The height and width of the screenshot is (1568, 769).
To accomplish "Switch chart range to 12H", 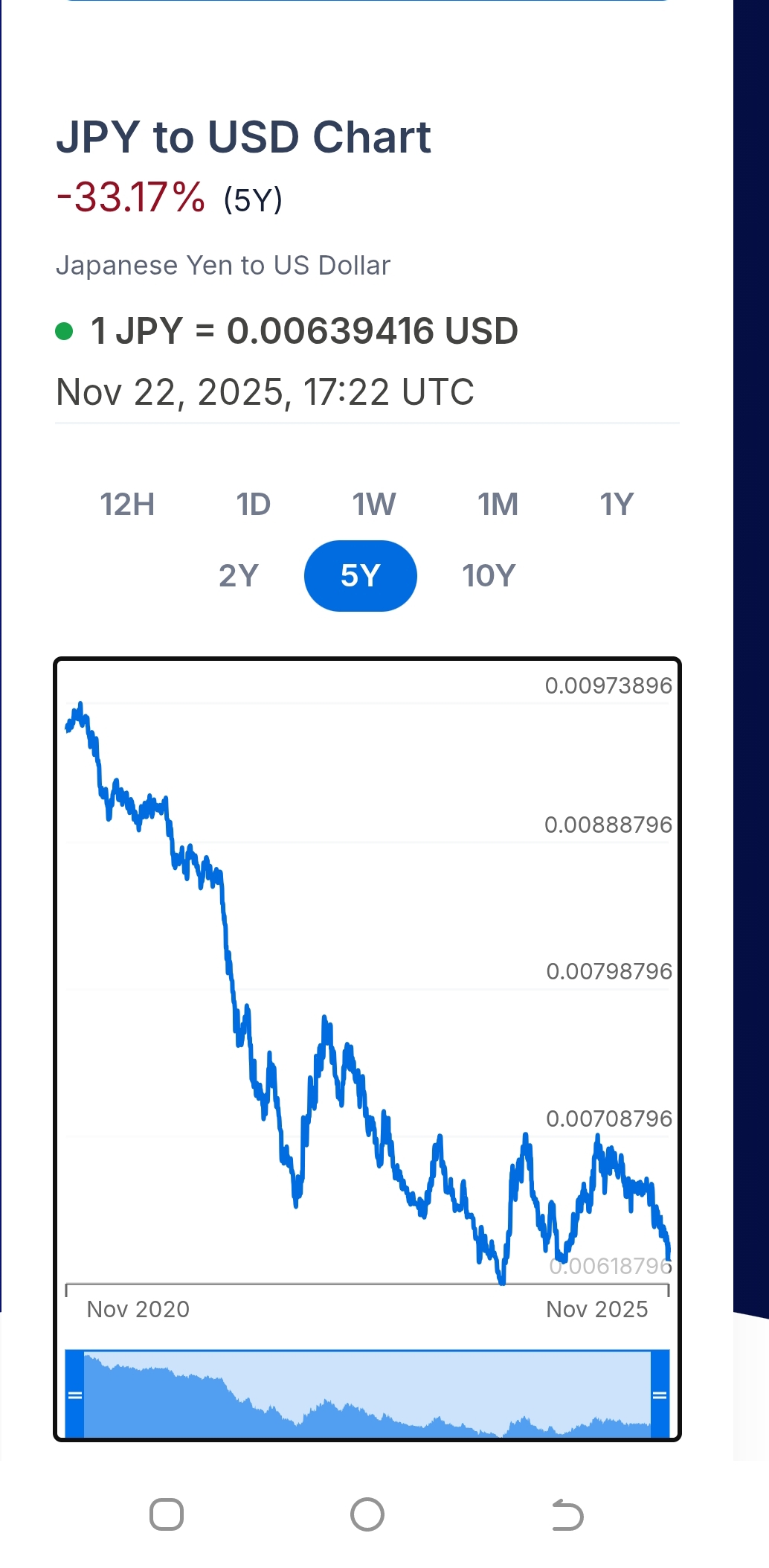I will pyautogui.click(x=127, y=505).
